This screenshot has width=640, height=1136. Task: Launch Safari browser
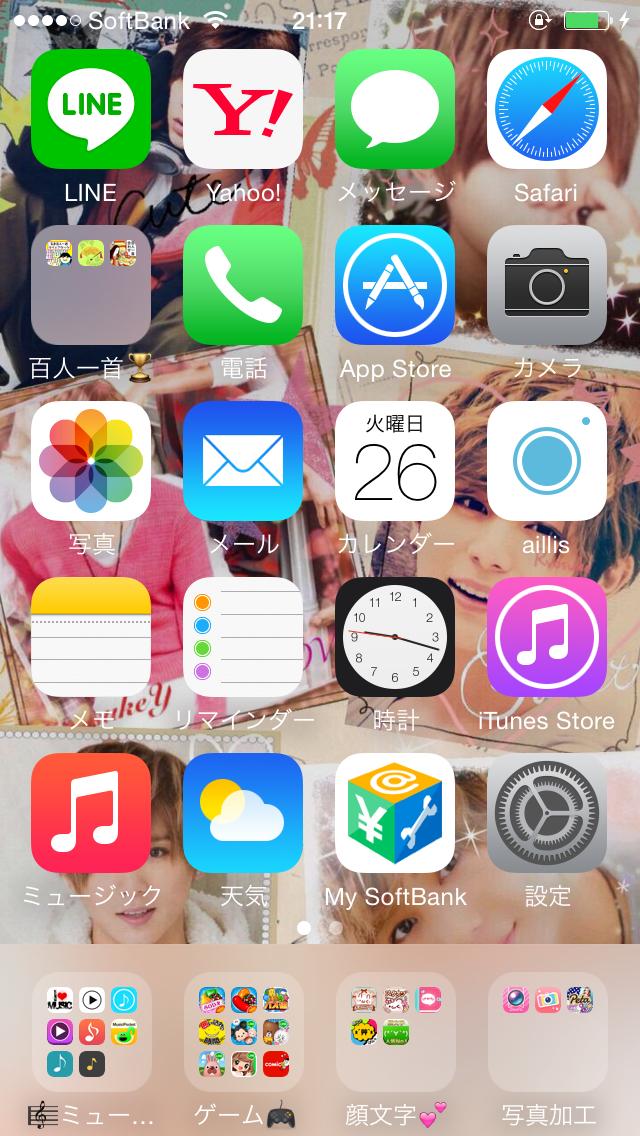tap(547, 109)
